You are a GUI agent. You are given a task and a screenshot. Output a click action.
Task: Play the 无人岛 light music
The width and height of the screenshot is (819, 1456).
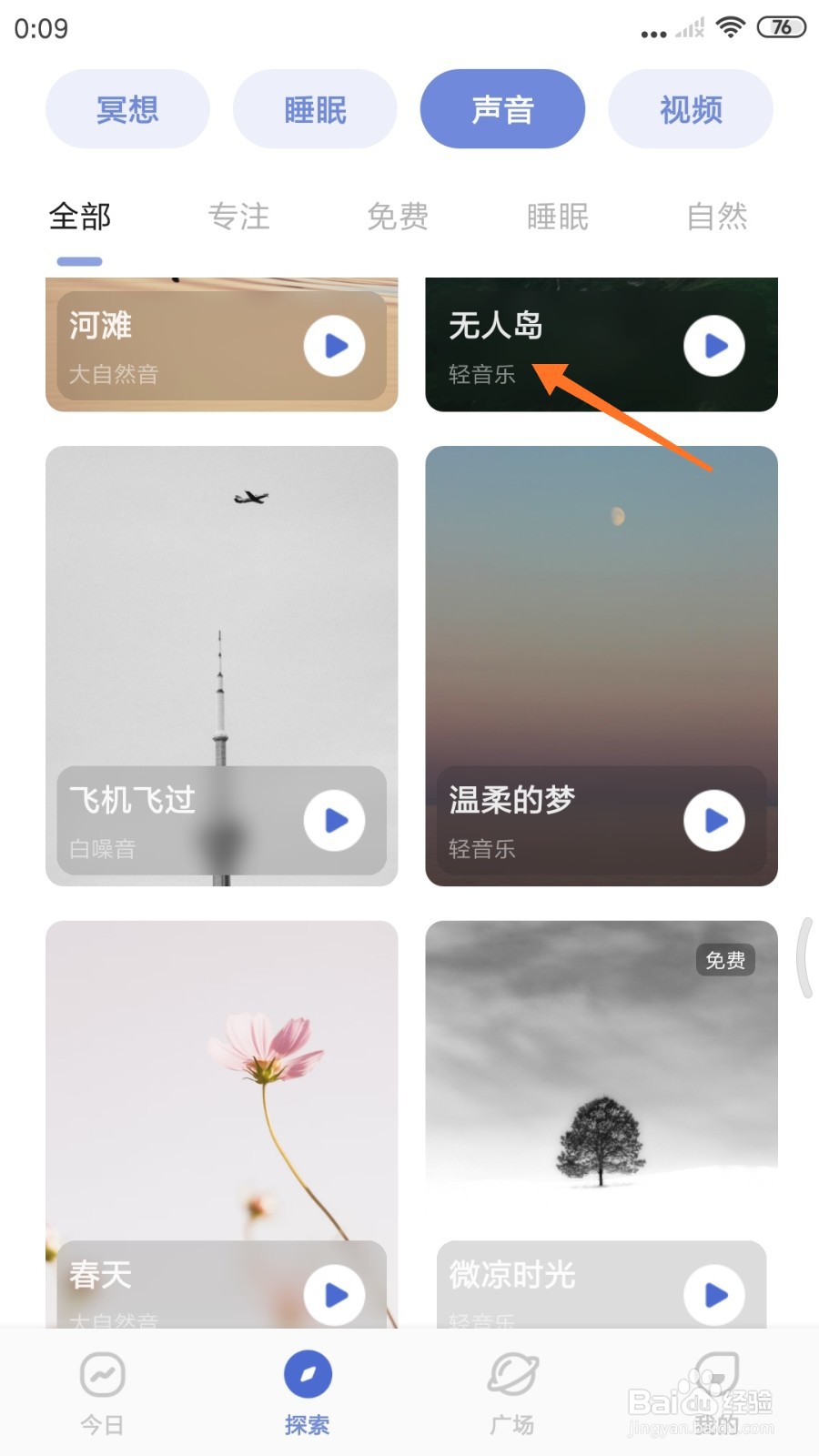coord(714,346)
